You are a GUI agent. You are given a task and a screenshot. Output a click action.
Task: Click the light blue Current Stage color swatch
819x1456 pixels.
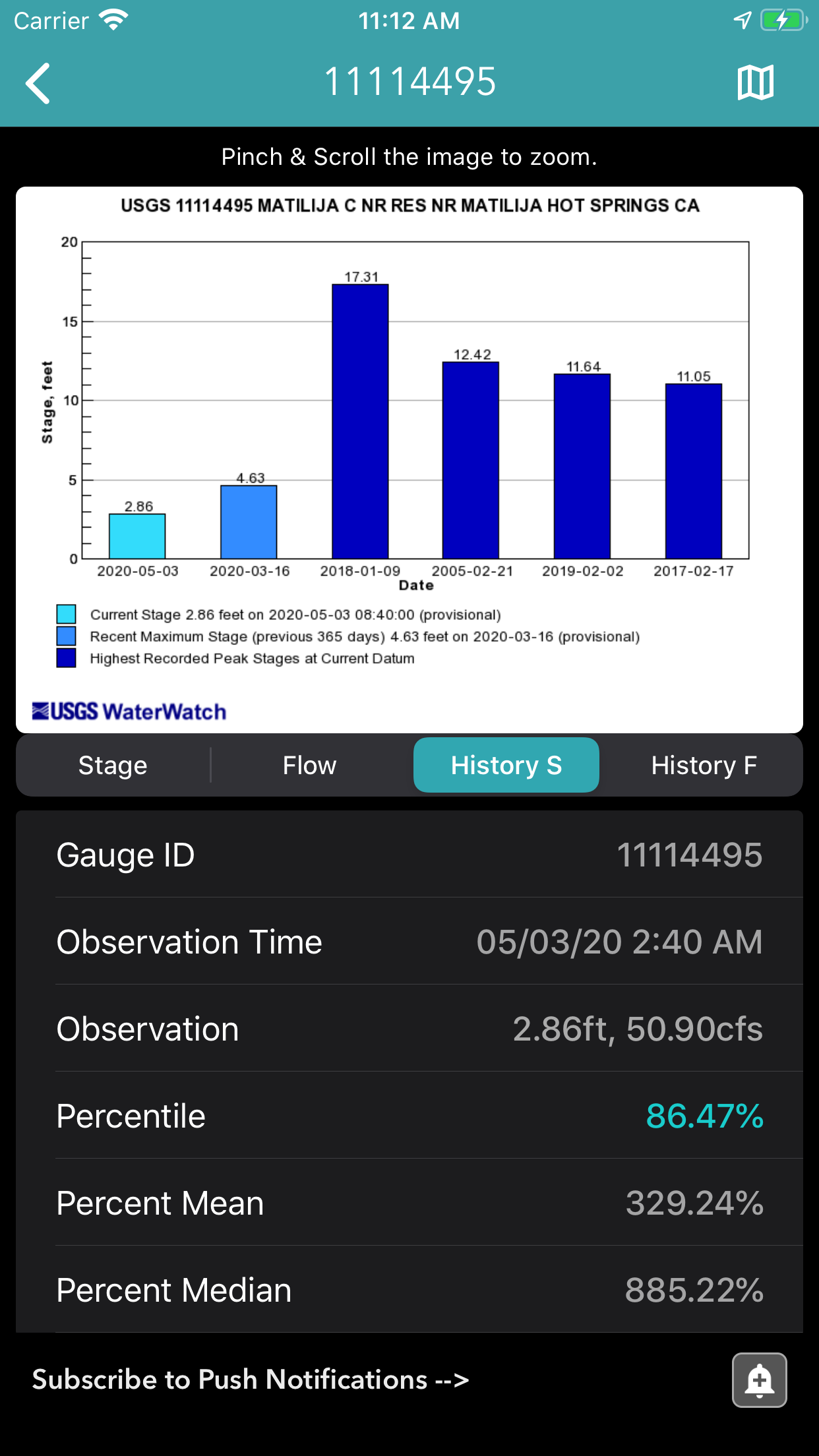point(65,614)
